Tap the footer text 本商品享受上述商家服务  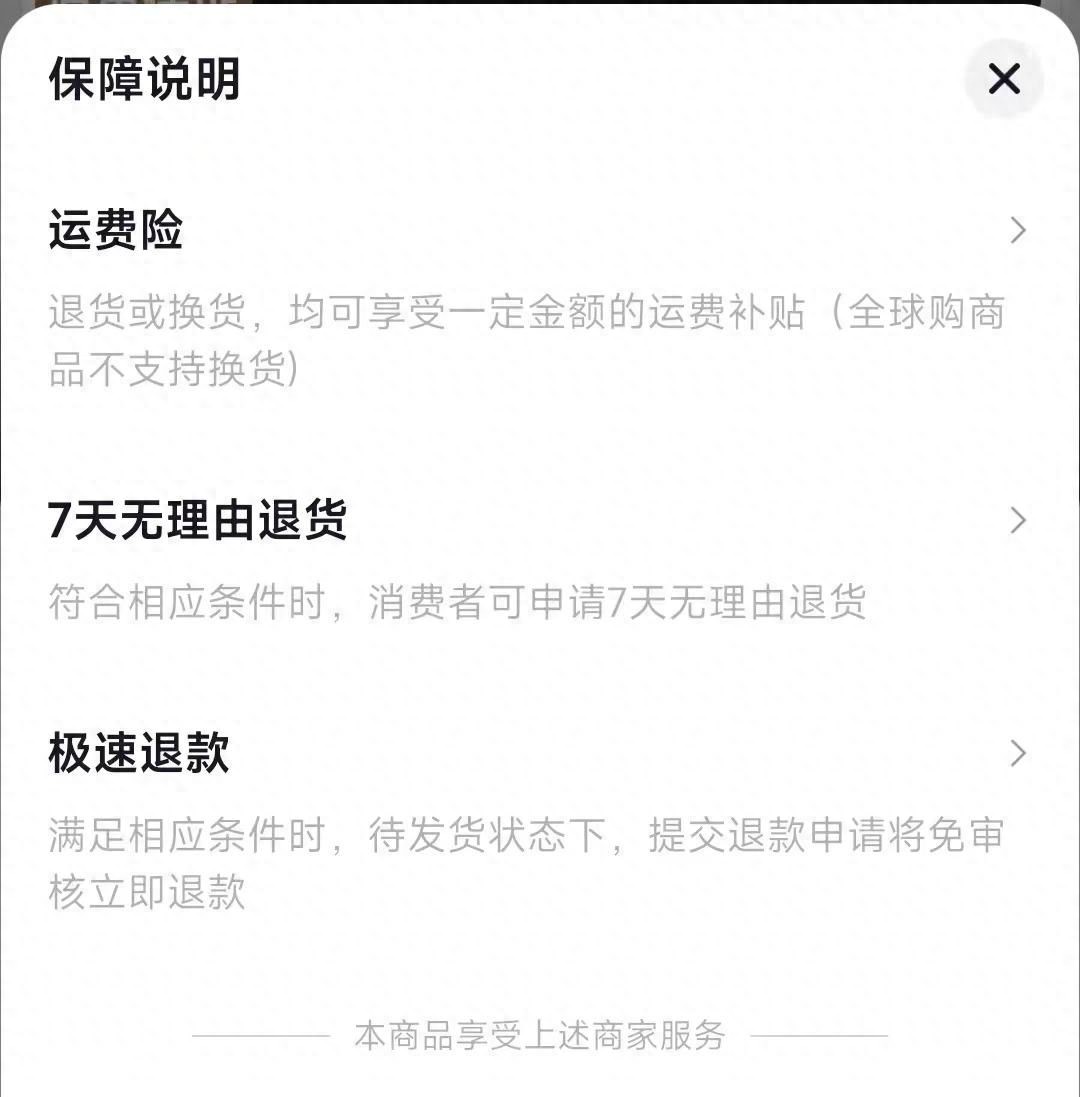tap(540, 1037)
